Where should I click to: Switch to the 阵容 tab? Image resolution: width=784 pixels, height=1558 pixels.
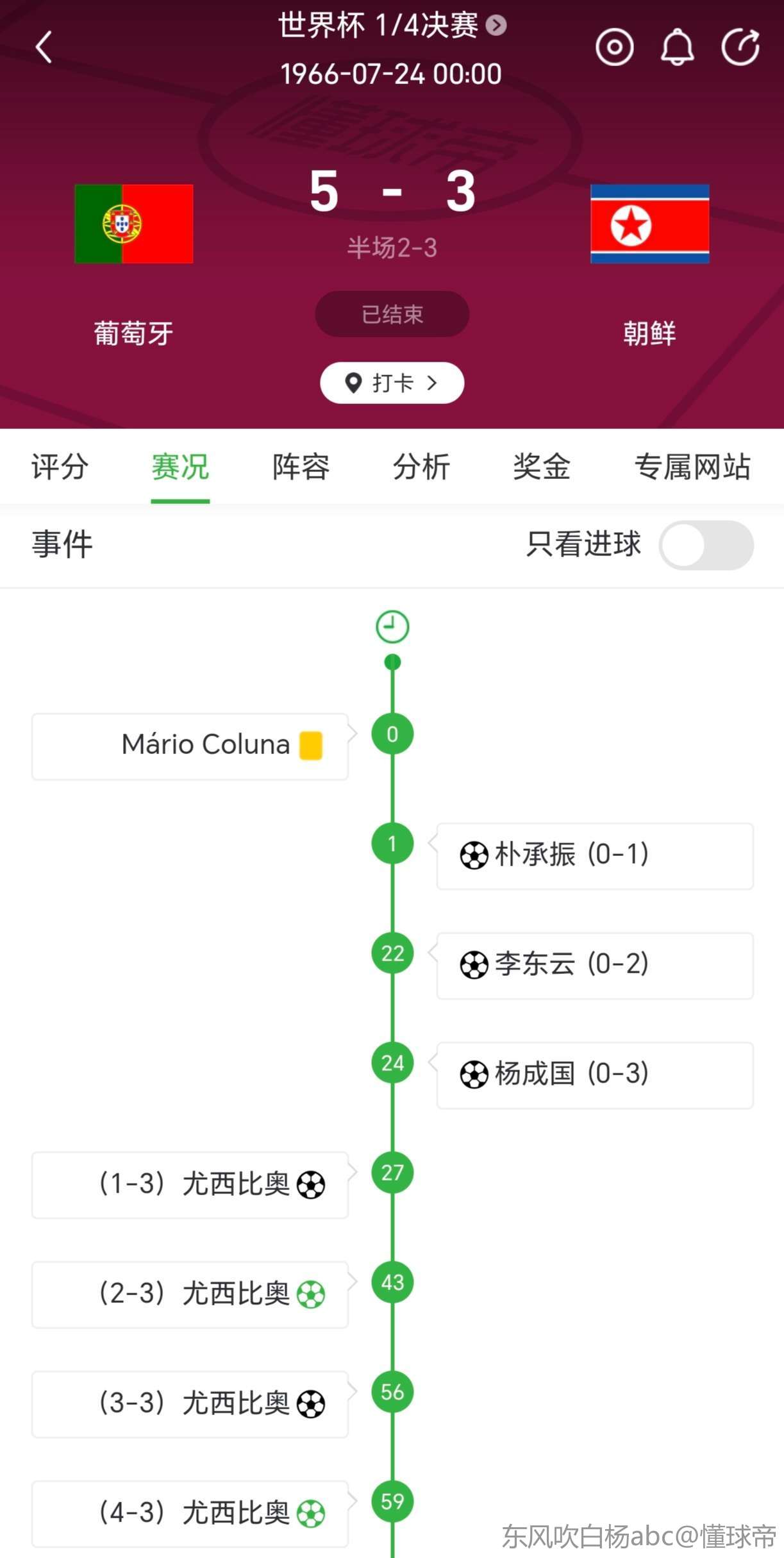click(x=301, y=467)
